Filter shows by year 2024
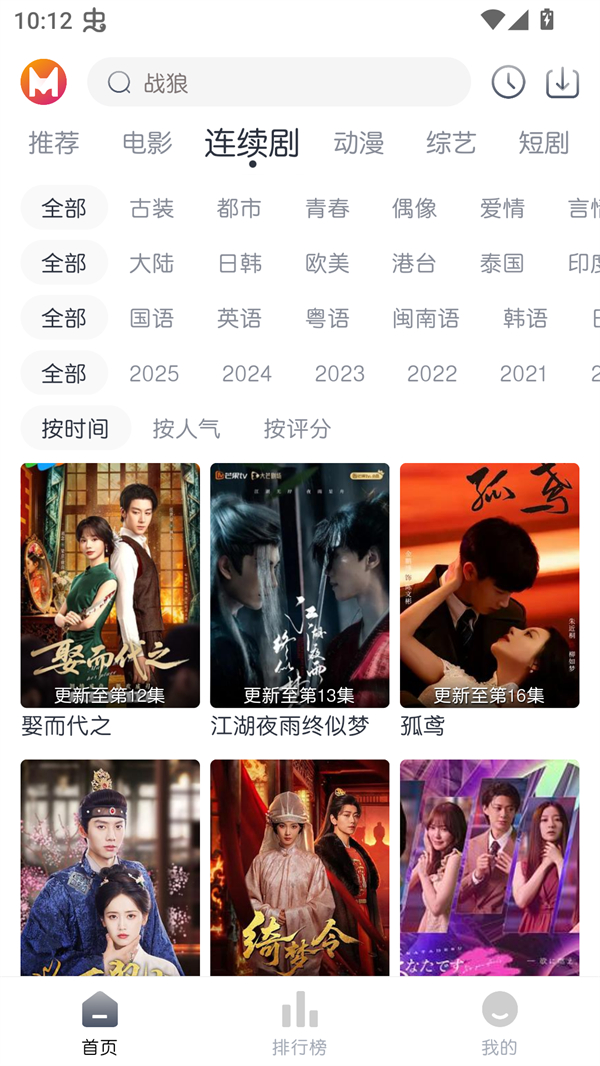The image size is (600, 1066). tap(247, 373)
